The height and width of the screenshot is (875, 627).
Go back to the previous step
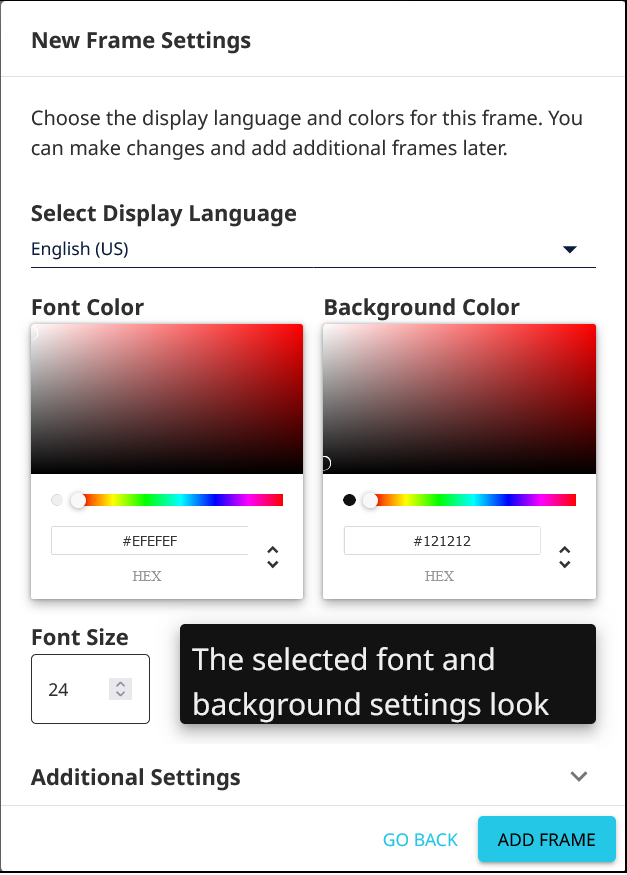click(x=420, y=840)
